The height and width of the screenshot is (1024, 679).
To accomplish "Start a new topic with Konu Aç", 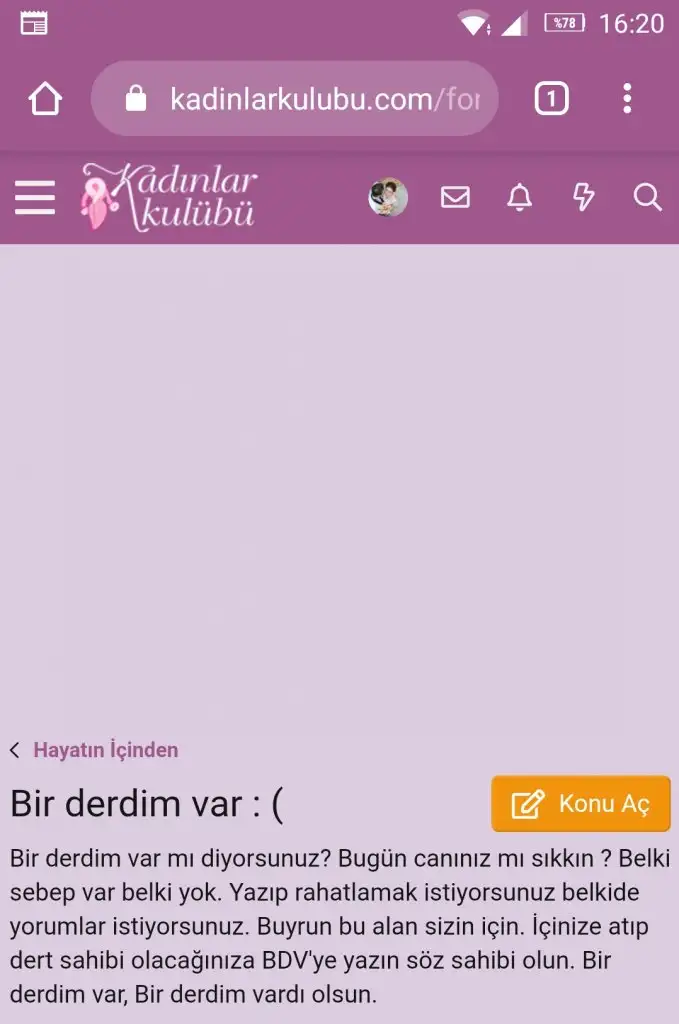I will tap(581, 804).
